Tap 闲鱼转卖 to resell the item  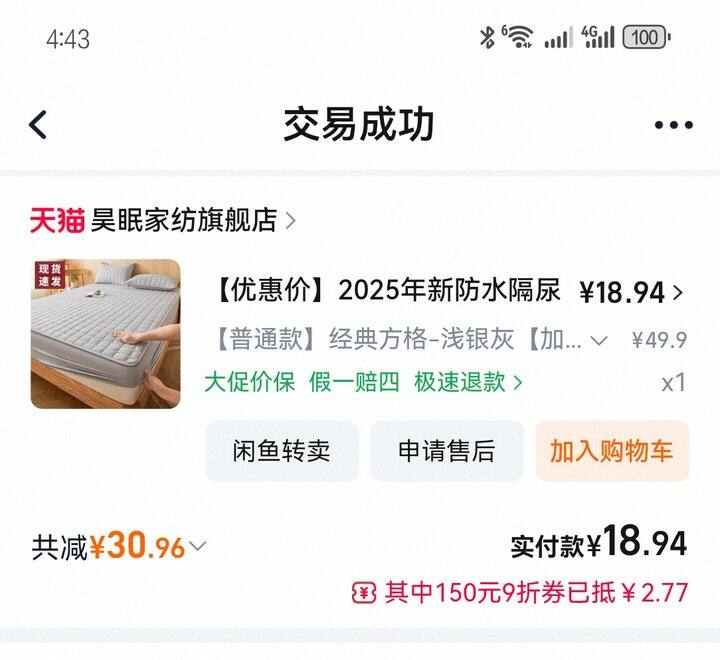(x=282, y=451)
